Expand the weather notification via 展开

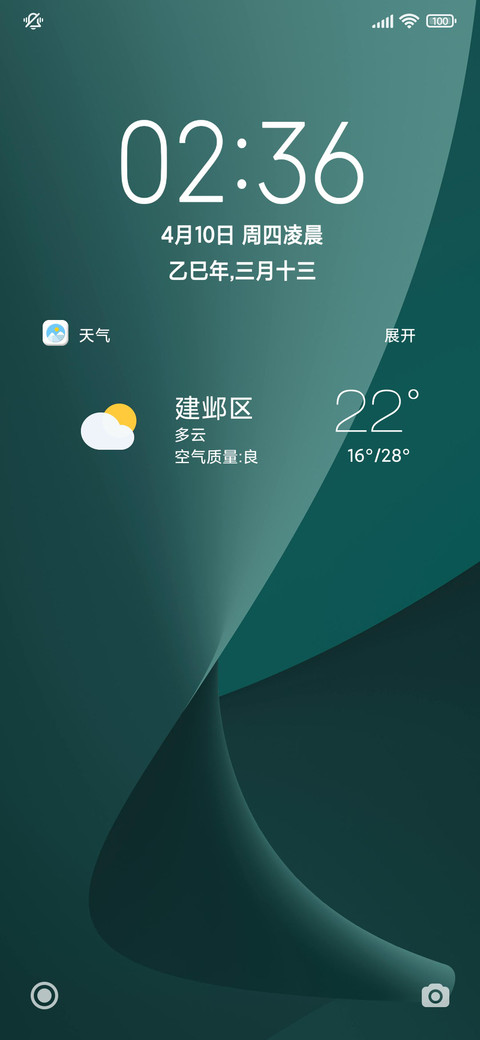[400, 335]
